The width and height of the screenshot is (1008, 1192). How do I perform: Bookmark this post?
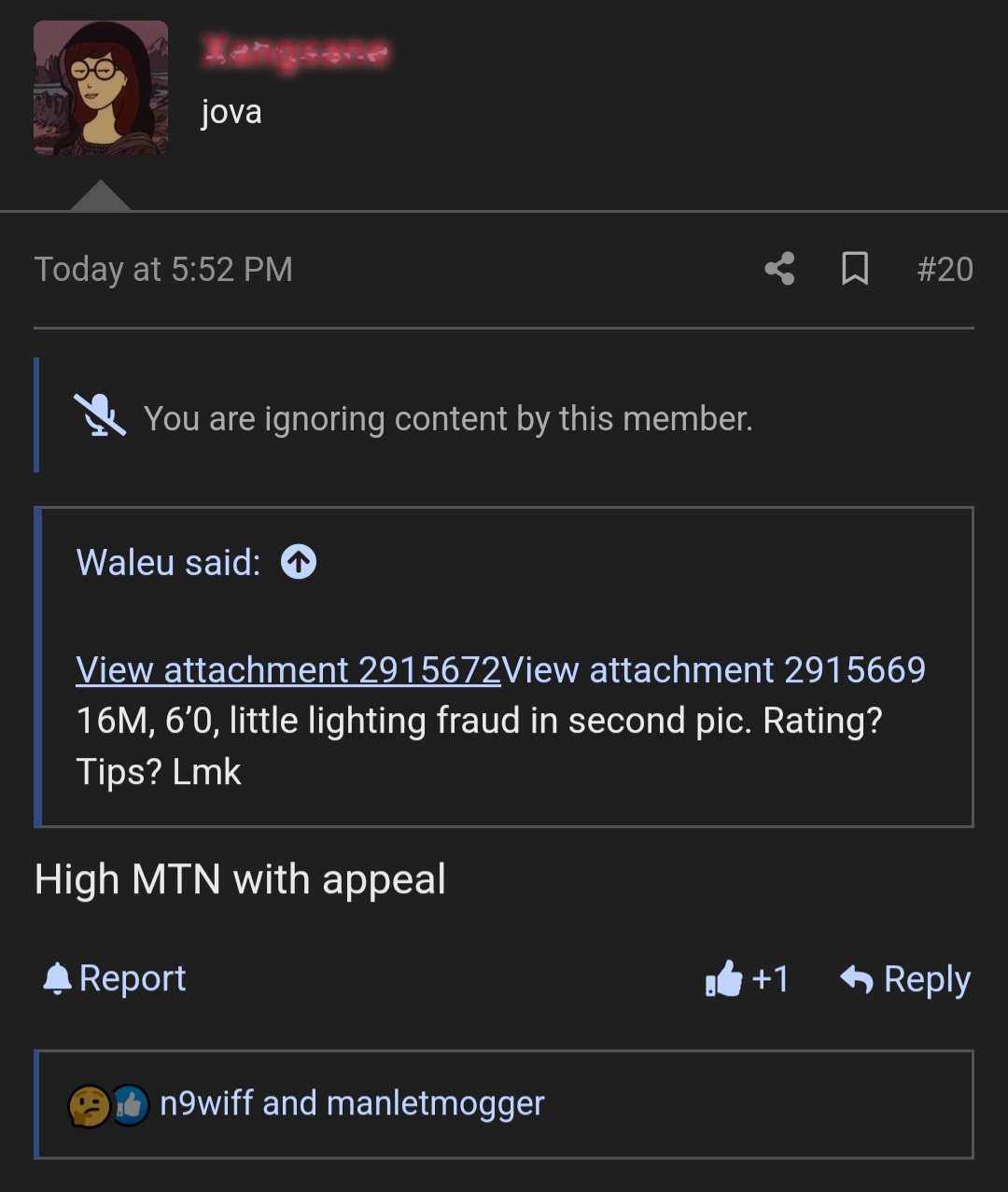coord(856,270)
